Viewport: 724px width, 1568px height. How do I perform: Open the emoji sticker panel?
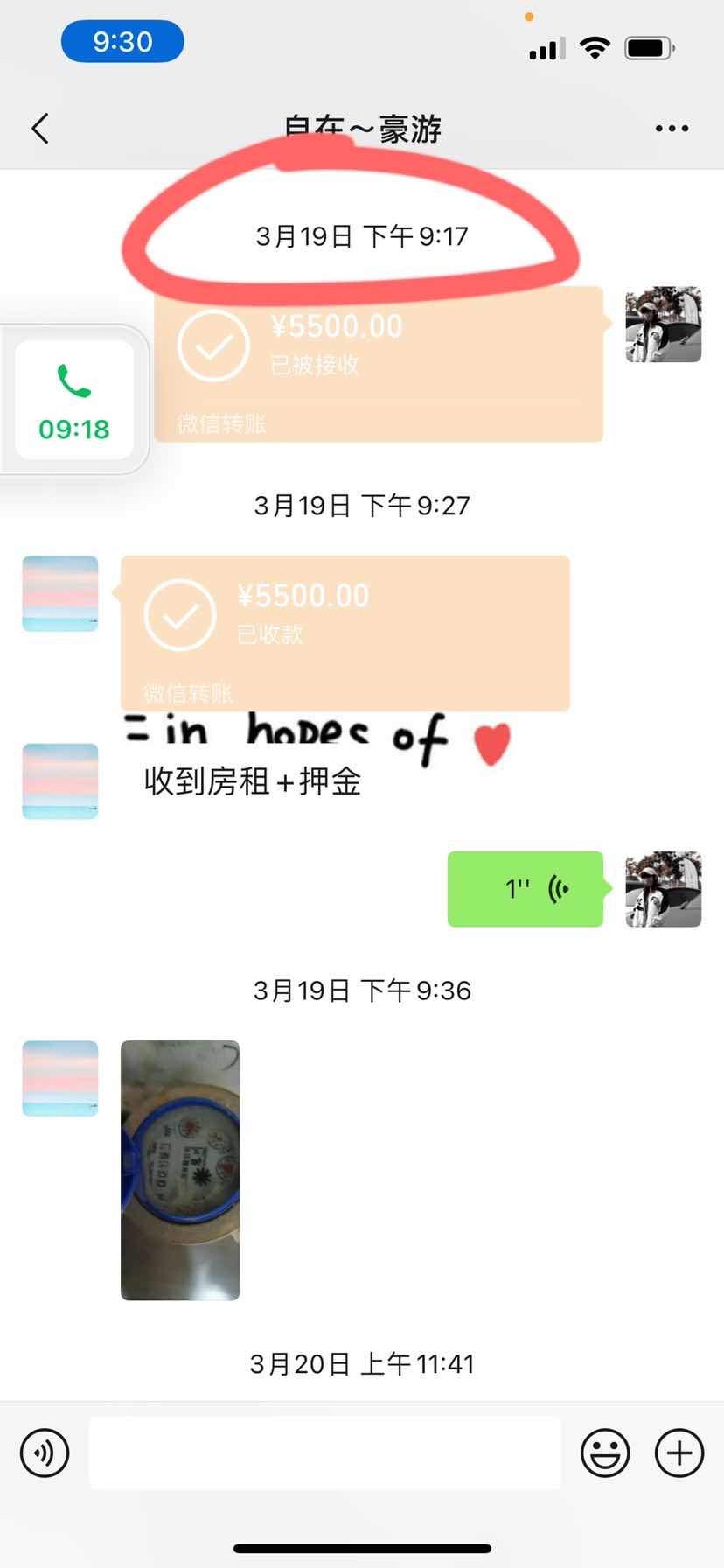(x=605, y=1452)
